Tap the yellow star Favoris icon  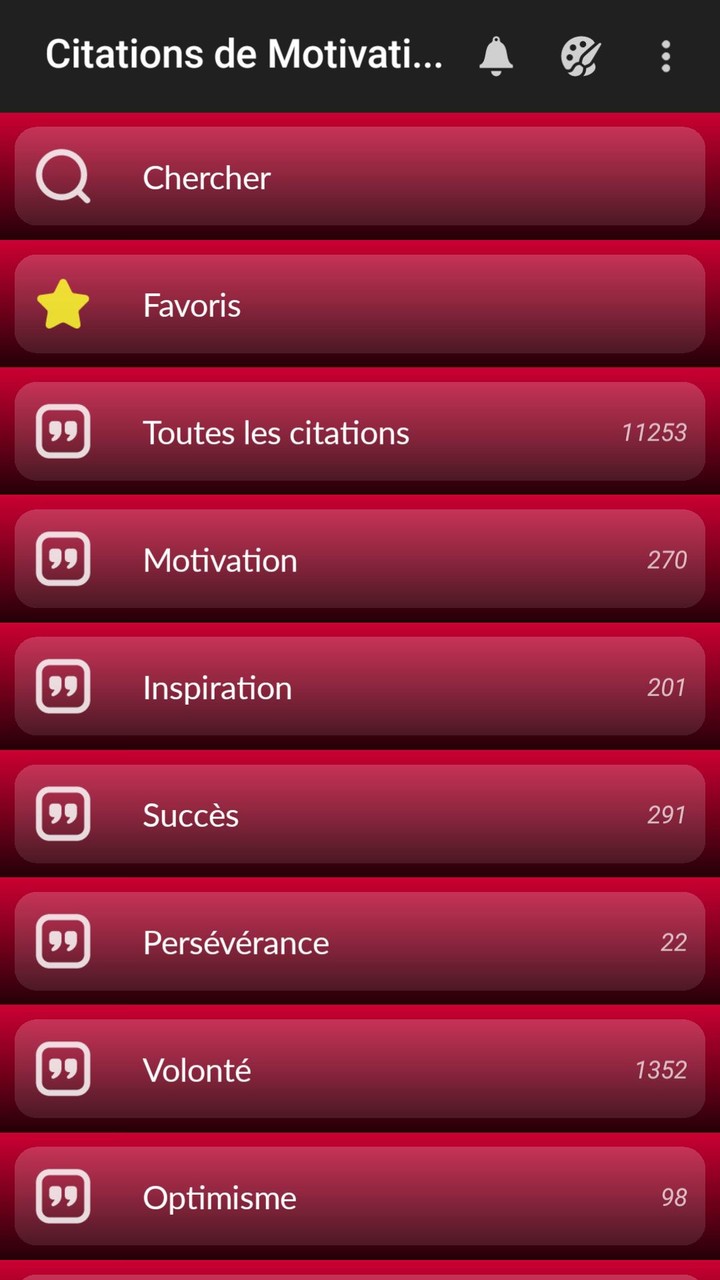(x=64, y=304)
